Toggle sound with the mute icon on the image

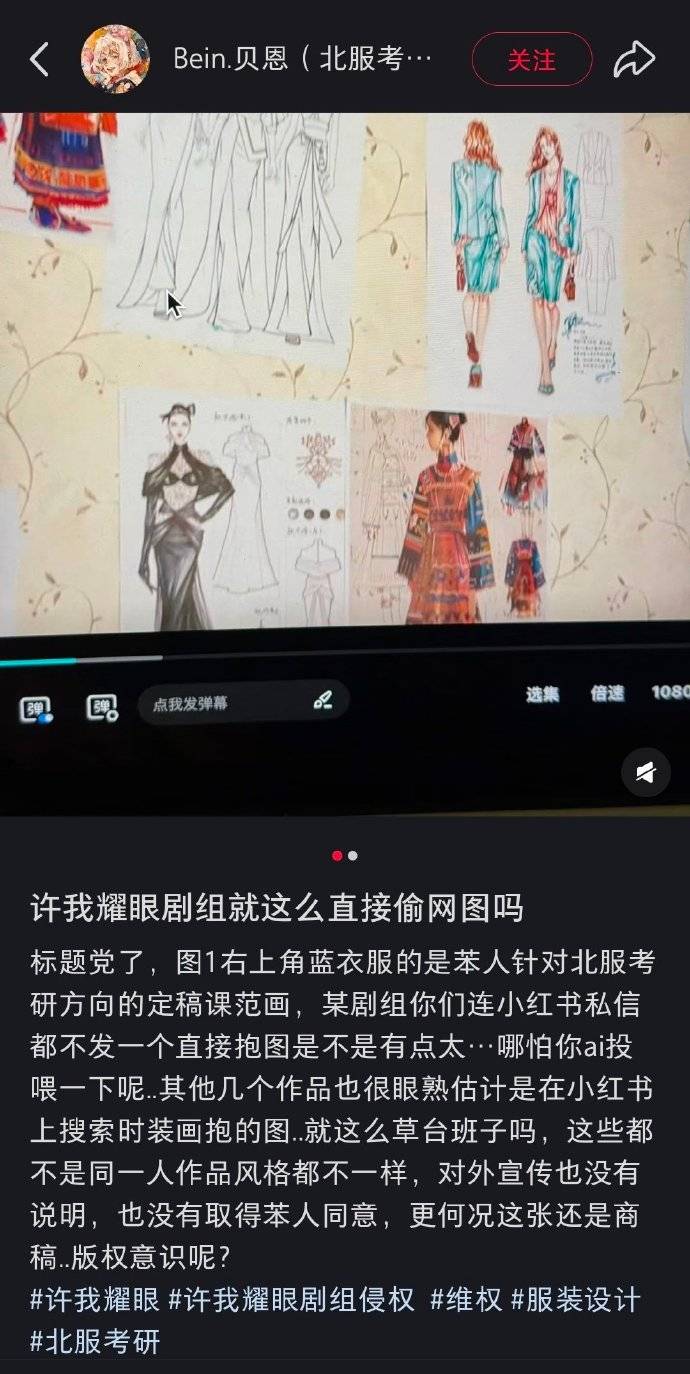tap(645, 772)
